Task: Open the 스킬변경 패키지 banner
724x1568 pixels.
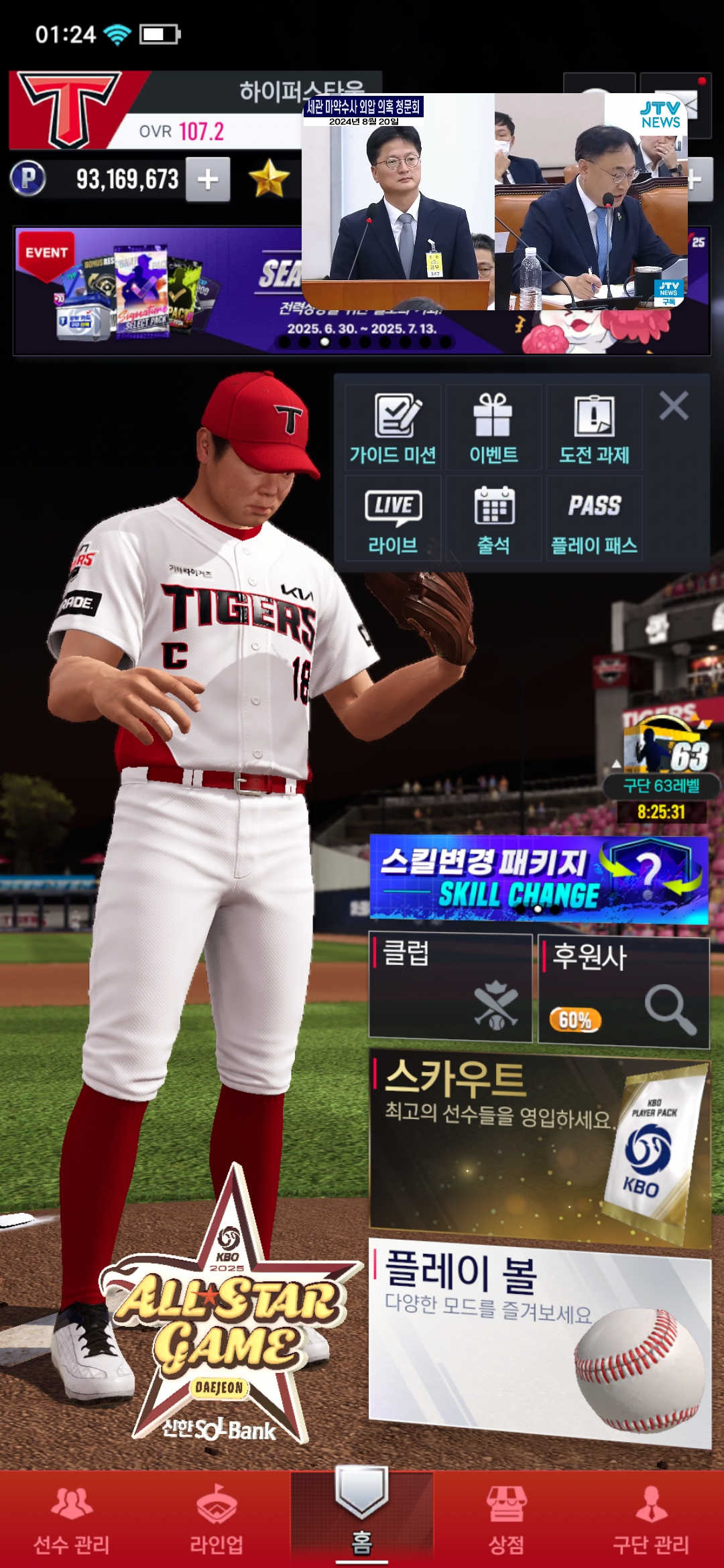Action: (539, 878)
